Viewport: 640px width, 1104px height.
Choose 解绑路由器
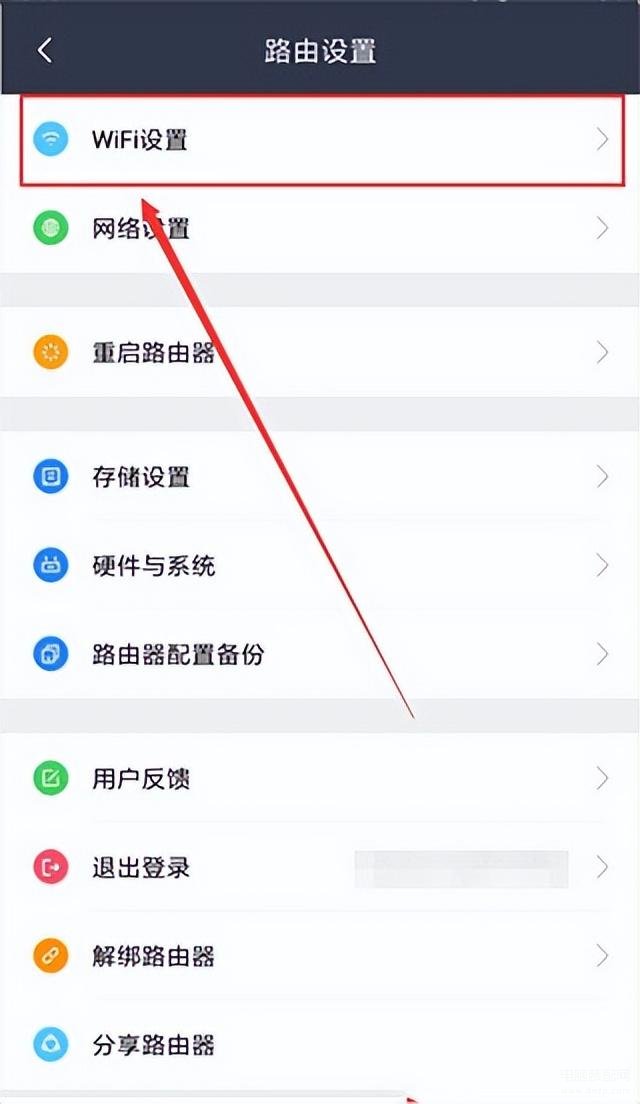321,956
